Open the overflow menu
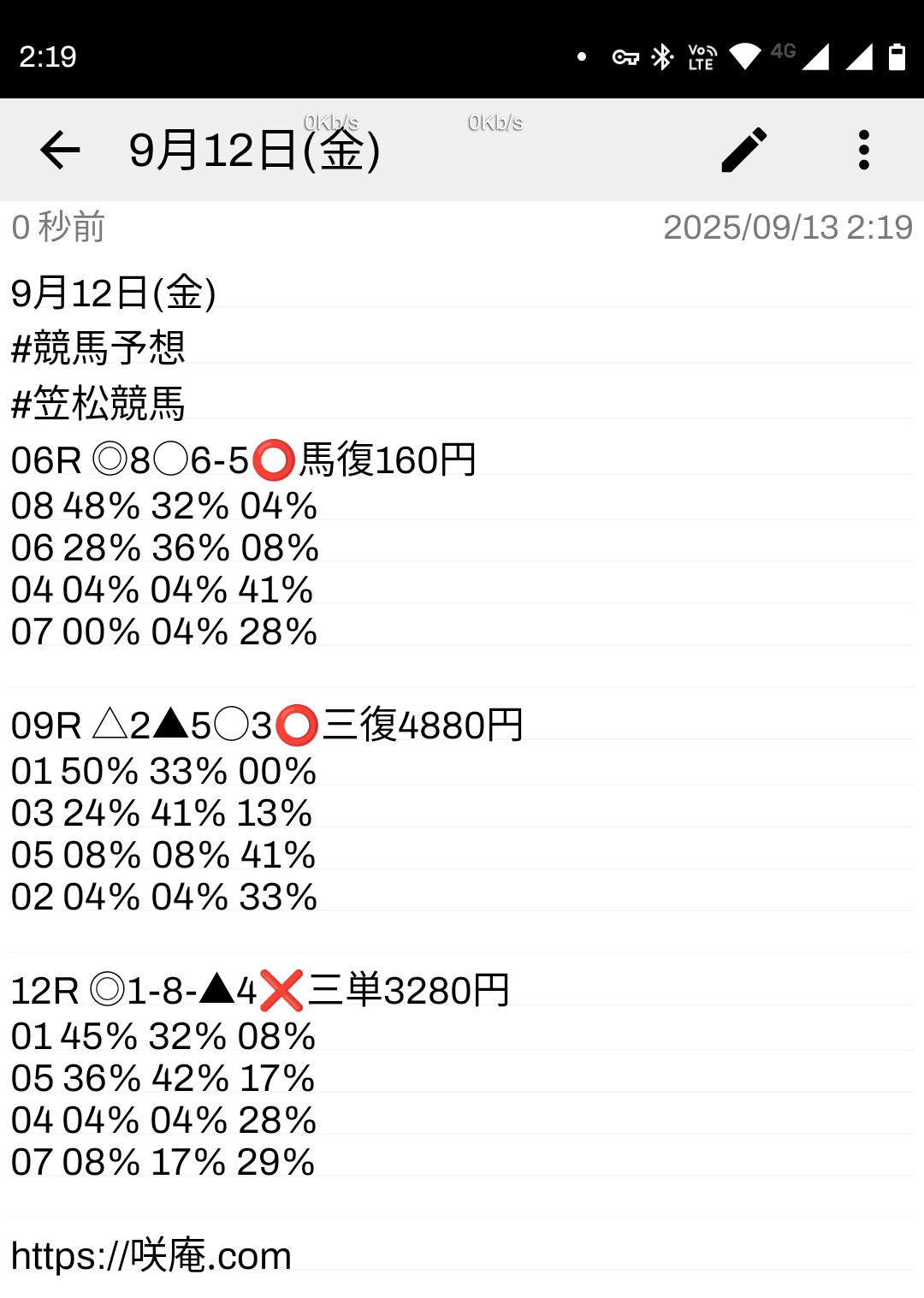 pos(863,150)
